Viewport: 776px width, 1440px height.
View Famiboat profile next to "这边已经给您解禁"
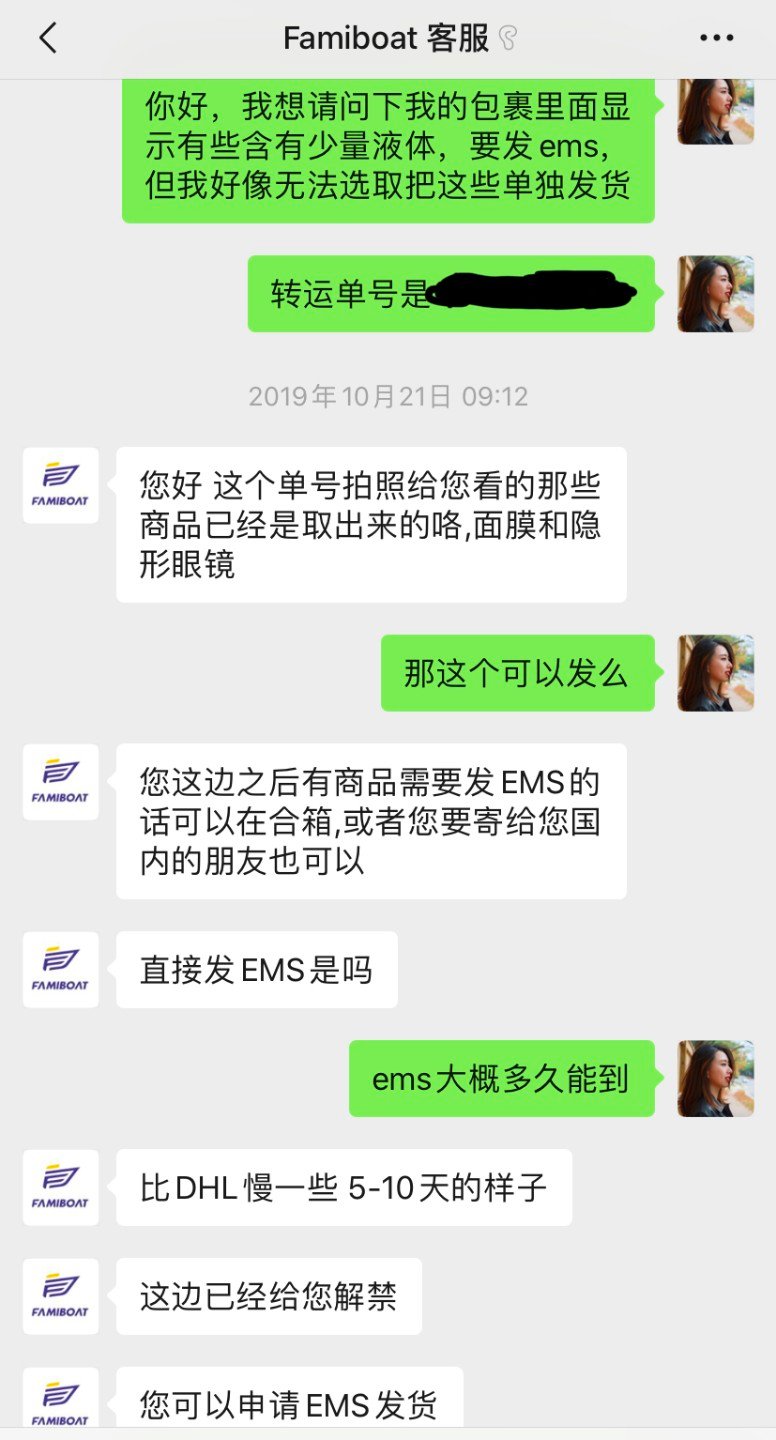(x=60, y=1296)
